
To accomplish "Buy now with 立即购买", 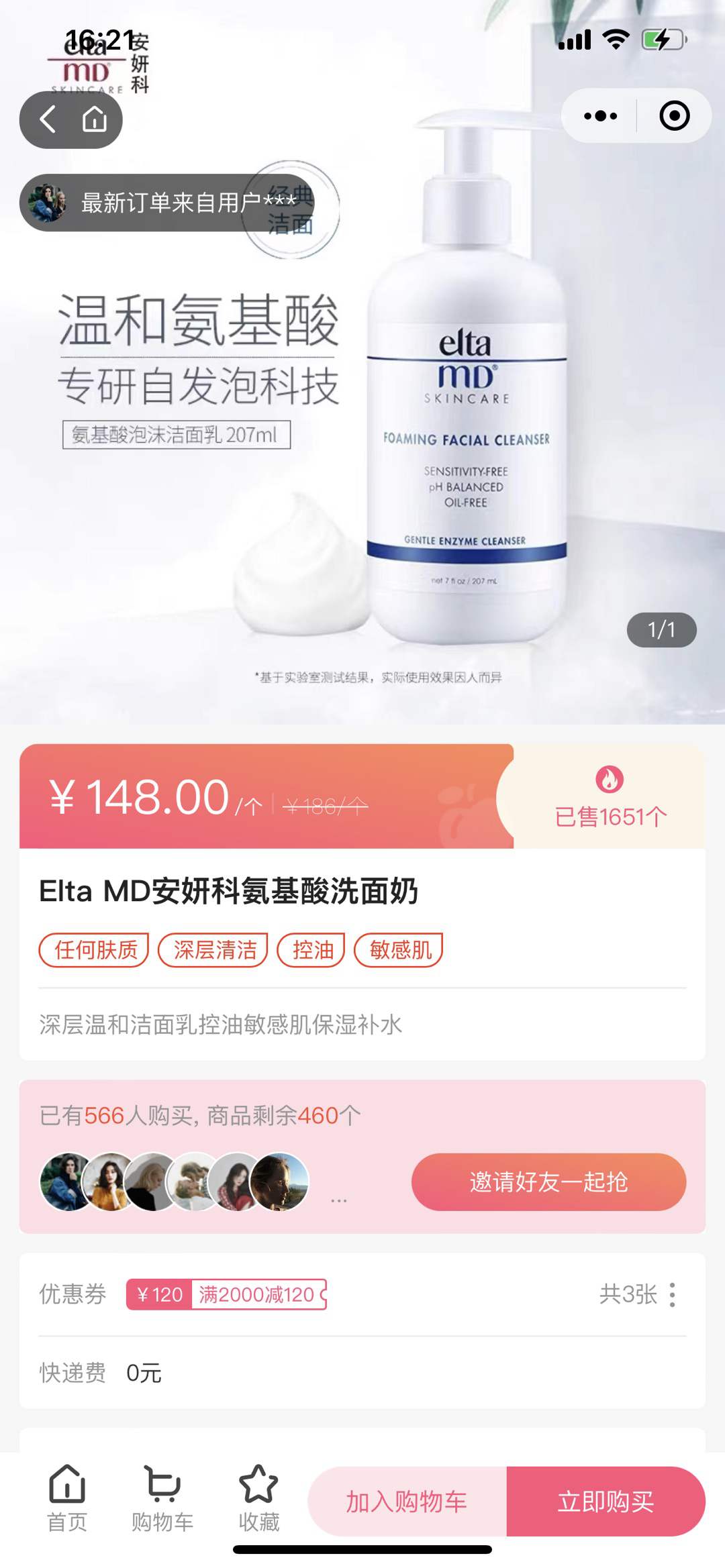I will pyautogui.click(x=606, y=1502).
